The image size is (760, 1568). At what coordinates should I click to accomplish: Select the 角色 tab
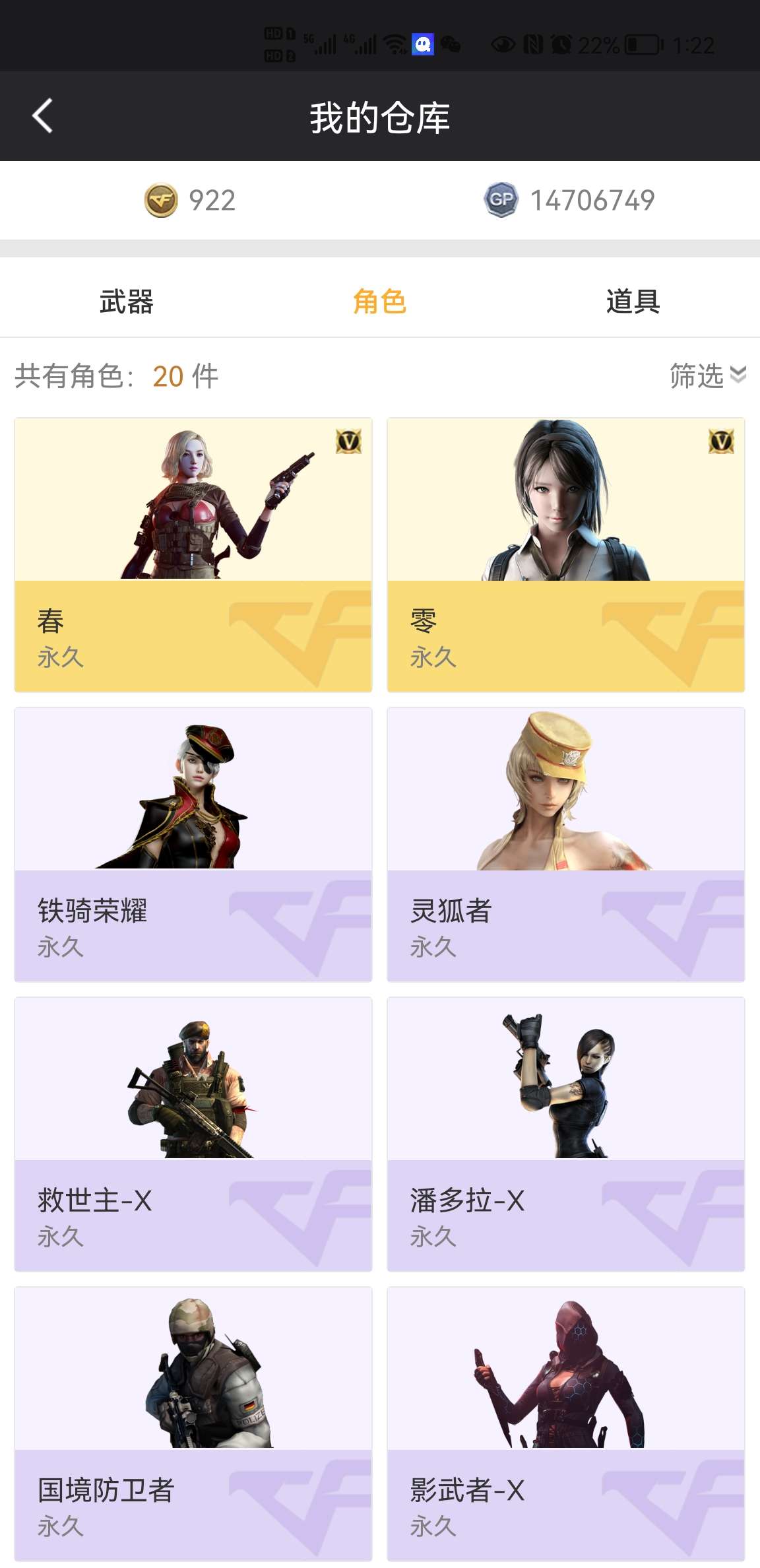379,302
